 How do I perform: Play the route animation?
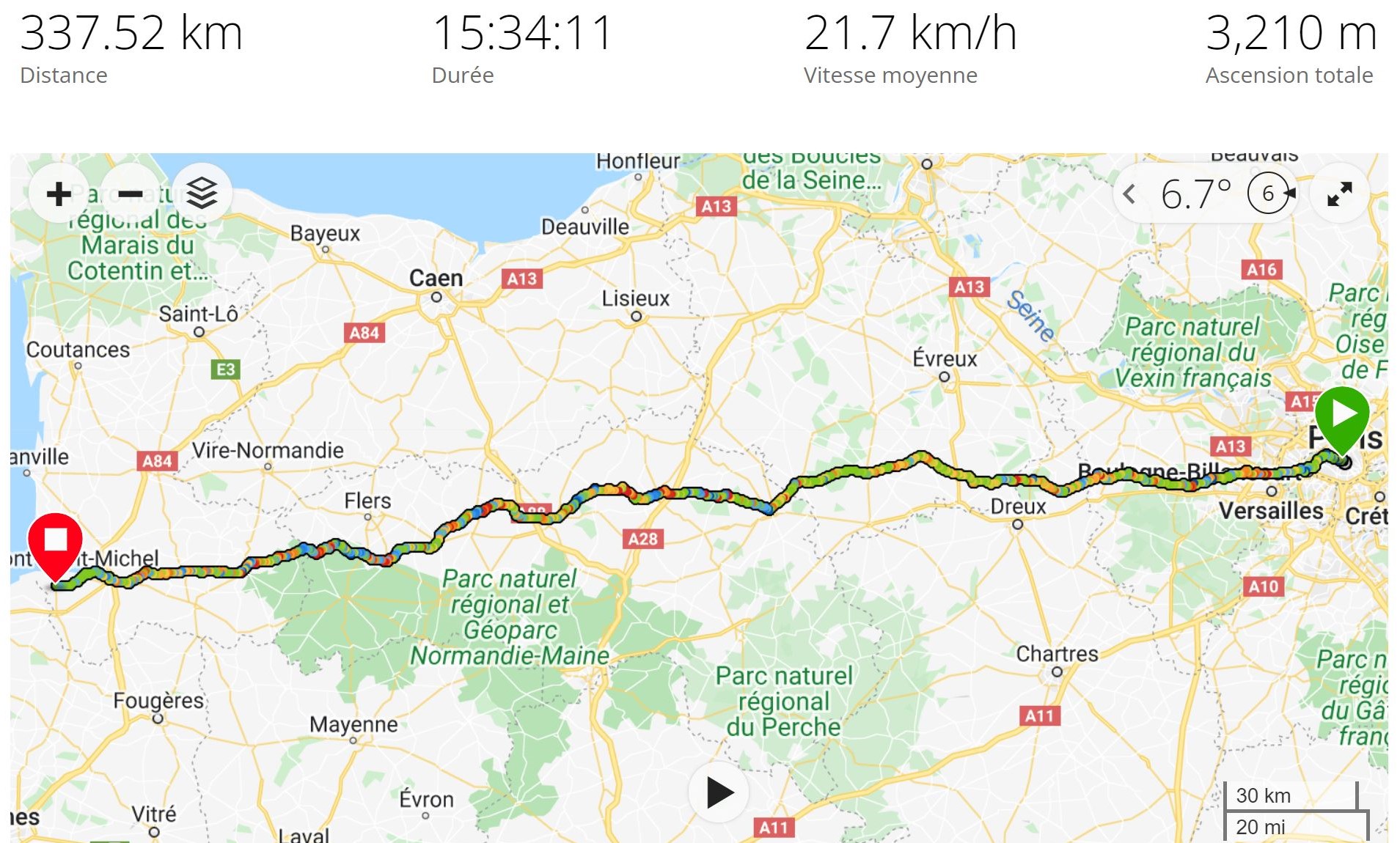click(719, 792)
